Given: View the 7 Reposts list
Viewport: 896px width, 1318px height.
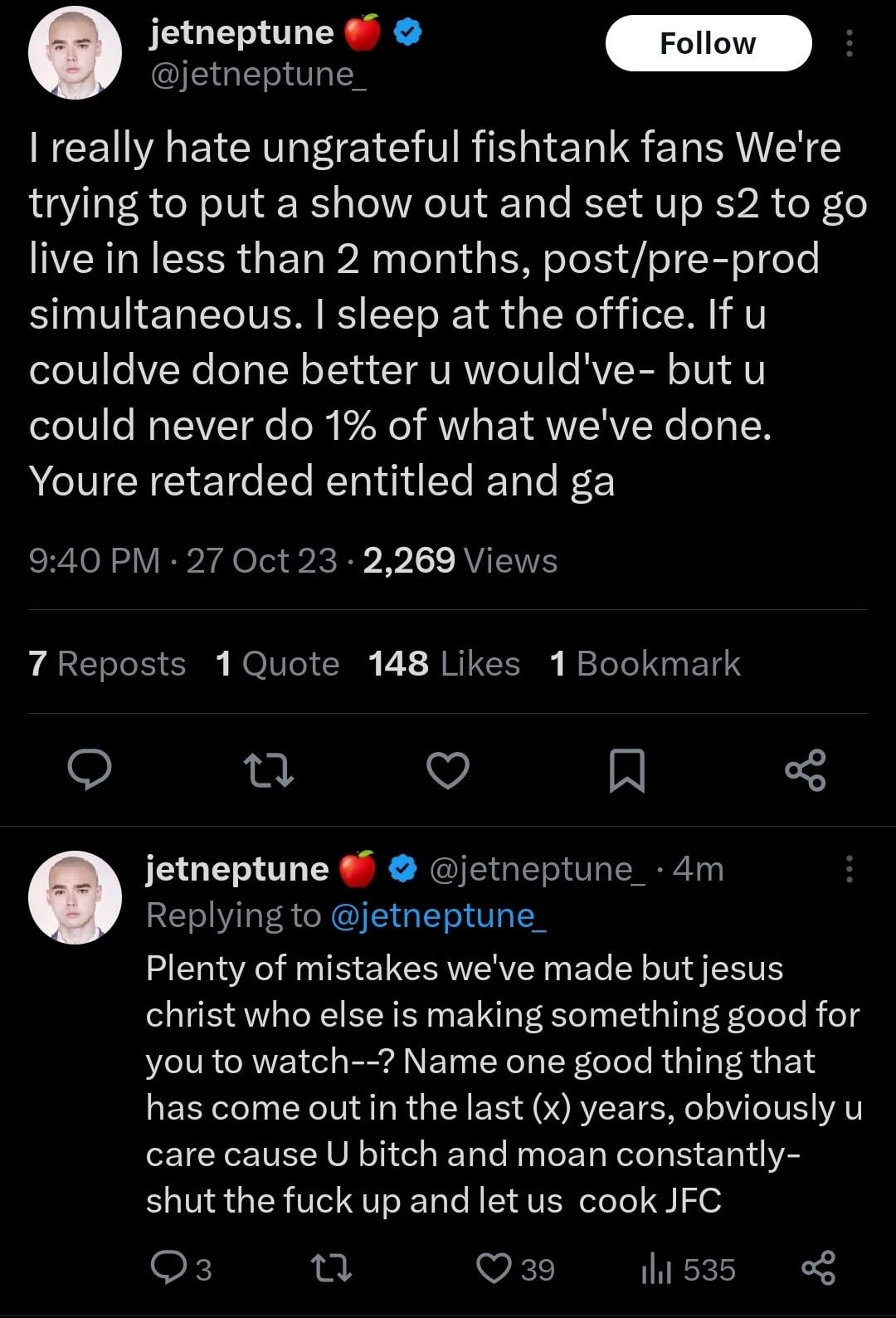Looking at the screenshot, I should pyautogui.click(x=107, y=664).
